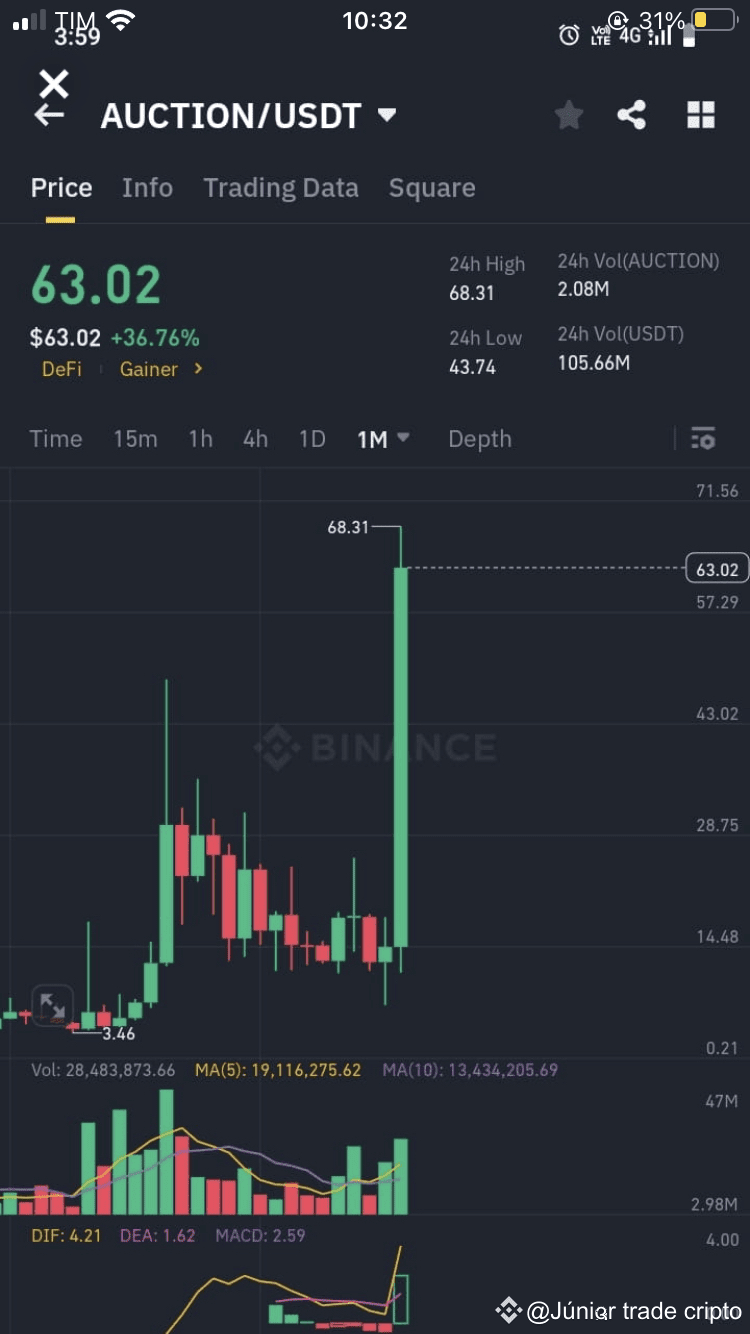Image resolution: width=750 pixels, height=1334 pixels.
Task: Expand the 1M interval dropdown
Action: tap(384, 439)
